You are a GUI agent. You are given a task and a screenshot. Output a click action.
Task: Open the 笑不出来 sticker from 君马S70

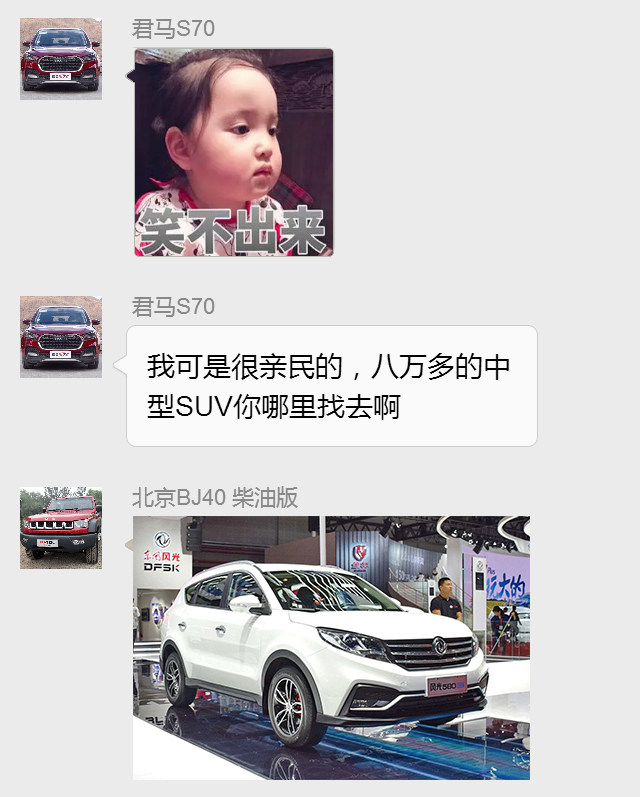[234, 152]
